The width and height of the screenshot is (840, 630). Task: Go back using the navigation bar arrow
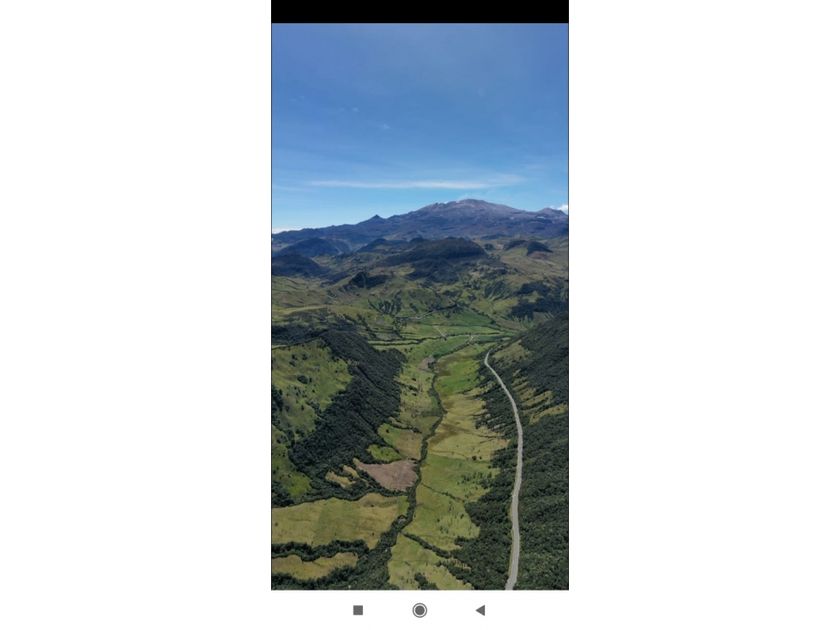[x=480, y=610]
